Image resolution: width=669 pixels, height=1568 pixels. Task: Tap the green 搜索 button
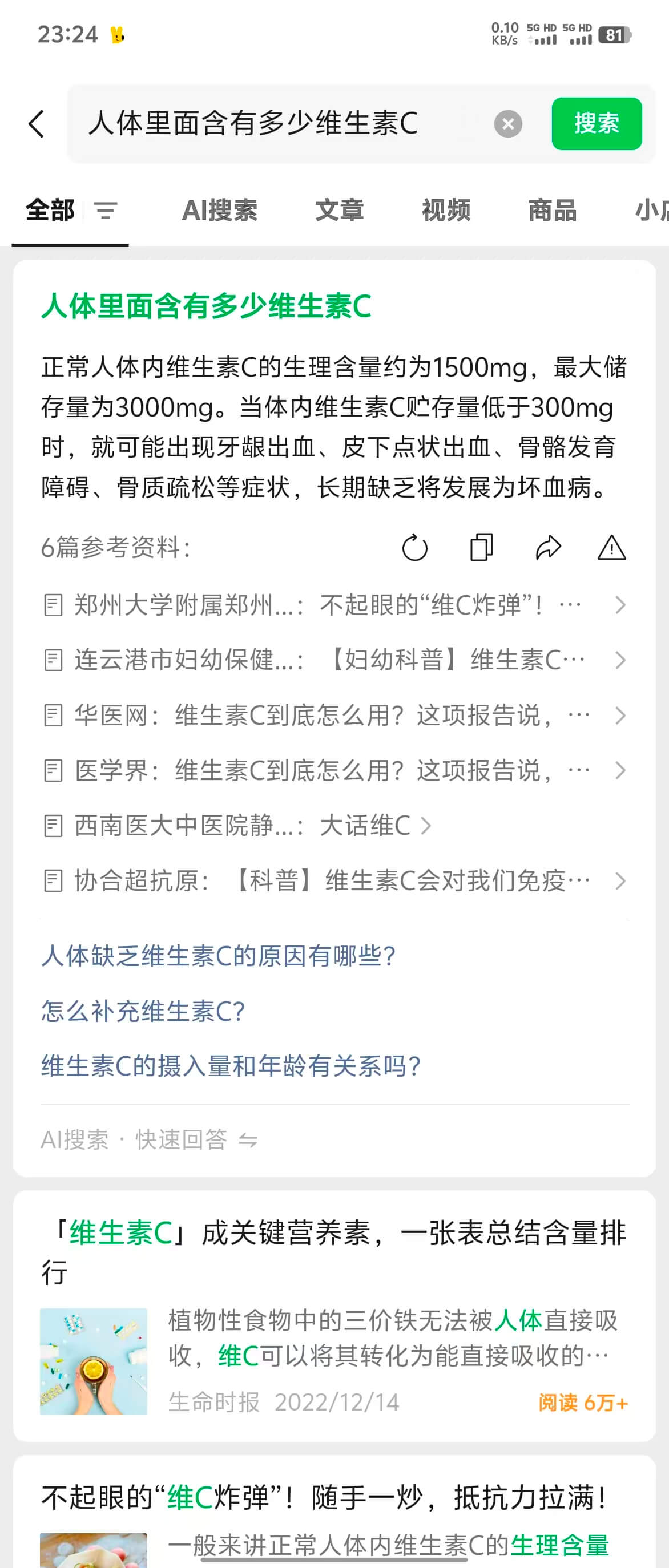[596, 124]
